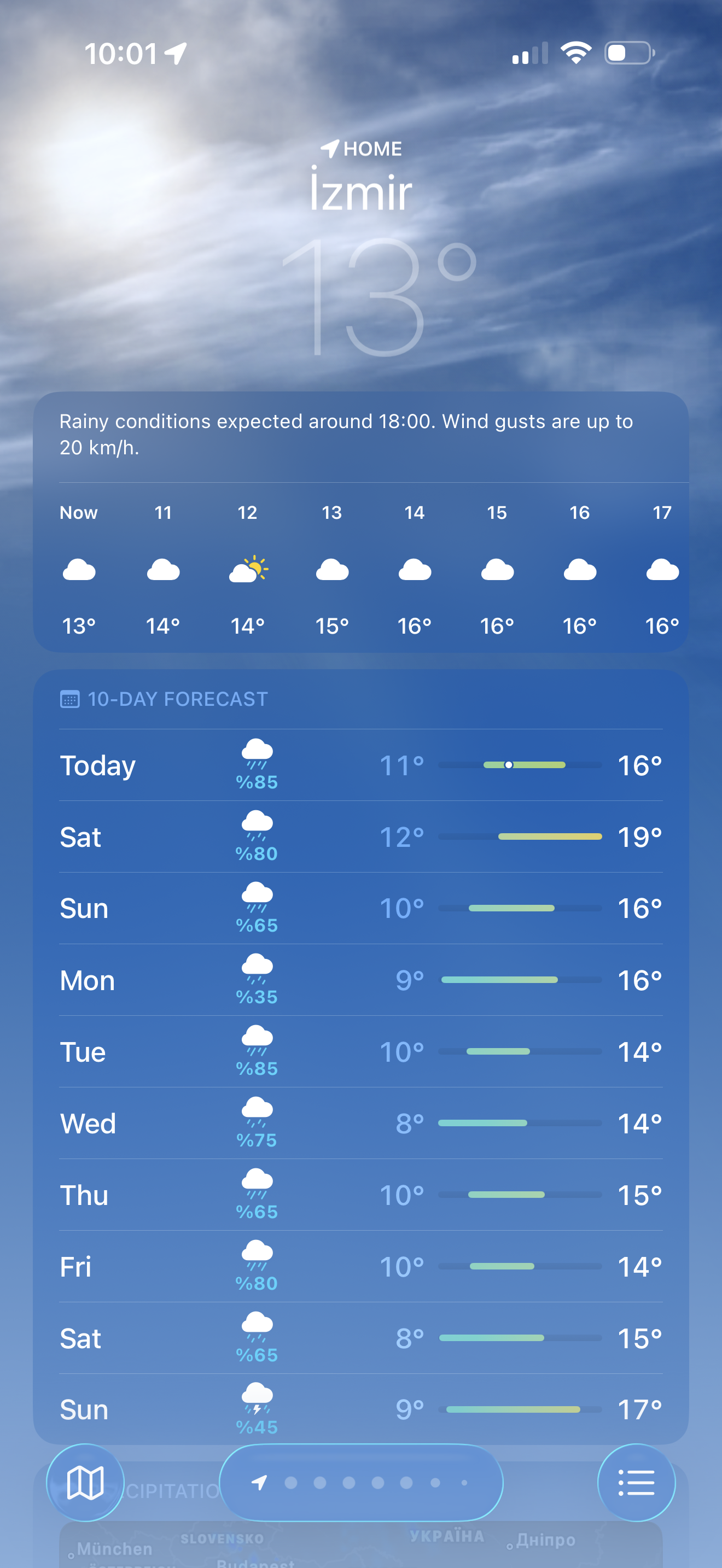
Task: Select the 12 o'clock partly sunny hour
Action: (247, 569)
